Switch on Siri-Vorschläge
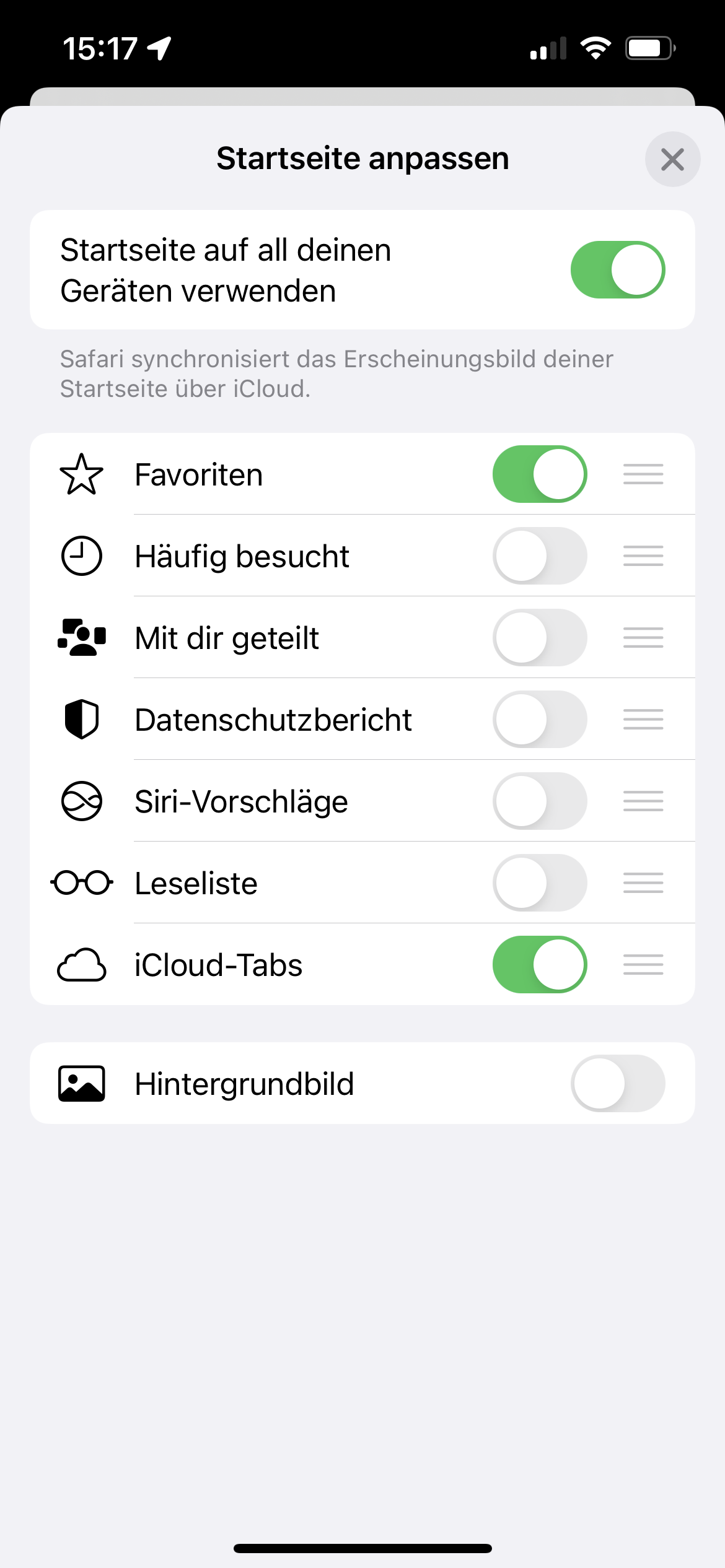Image resolution: width=725 pixels, height=1568 pixels. pyautogui.click(x=539, y=801)
